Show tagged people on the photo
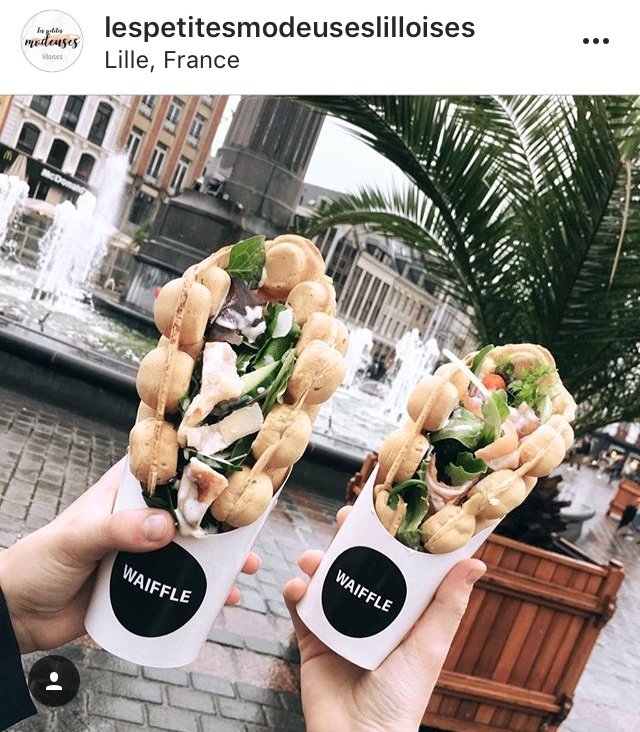Viewport: 640px width, 732px height. point(54,681)
